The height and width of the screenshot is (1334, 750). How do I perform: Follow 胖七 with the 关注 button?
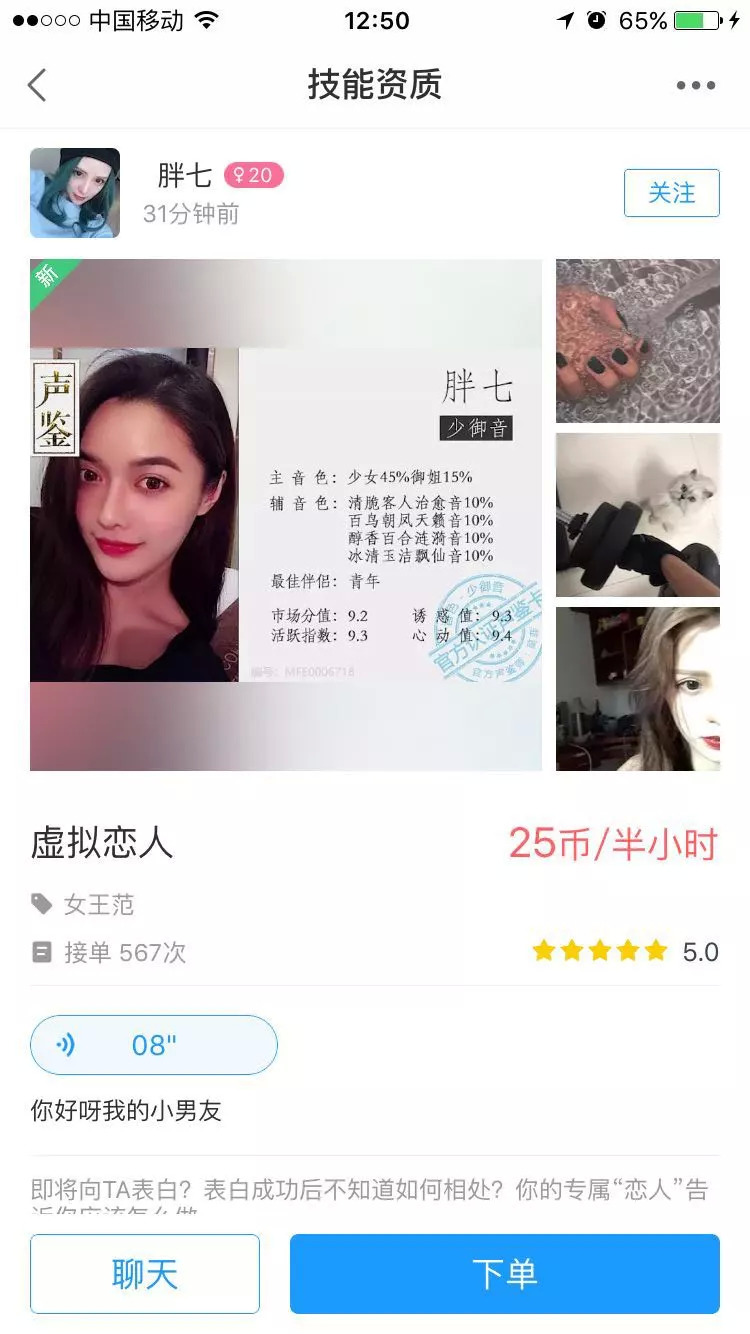click(x=671, y=193)
